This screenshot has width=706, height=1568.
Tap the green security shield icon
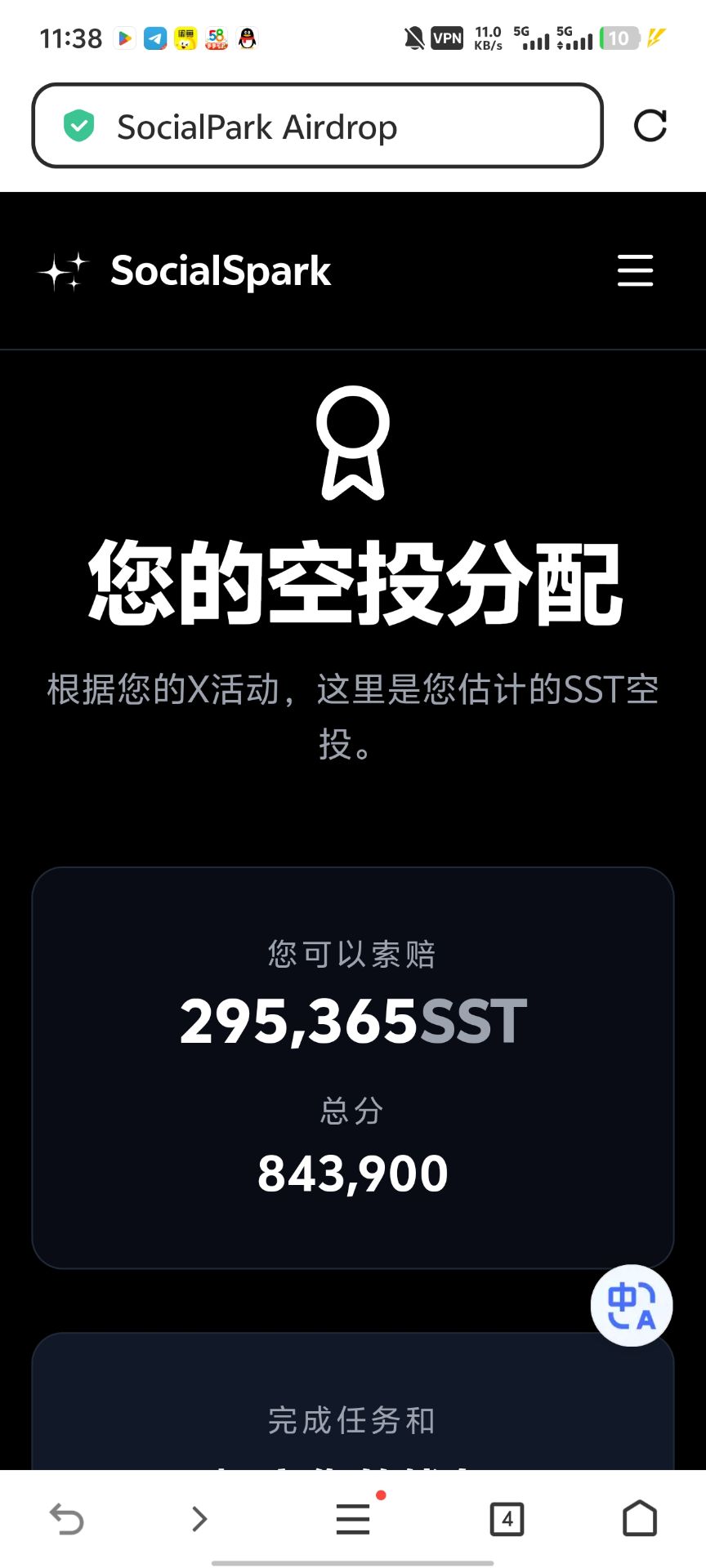click(x=79, y=127)
